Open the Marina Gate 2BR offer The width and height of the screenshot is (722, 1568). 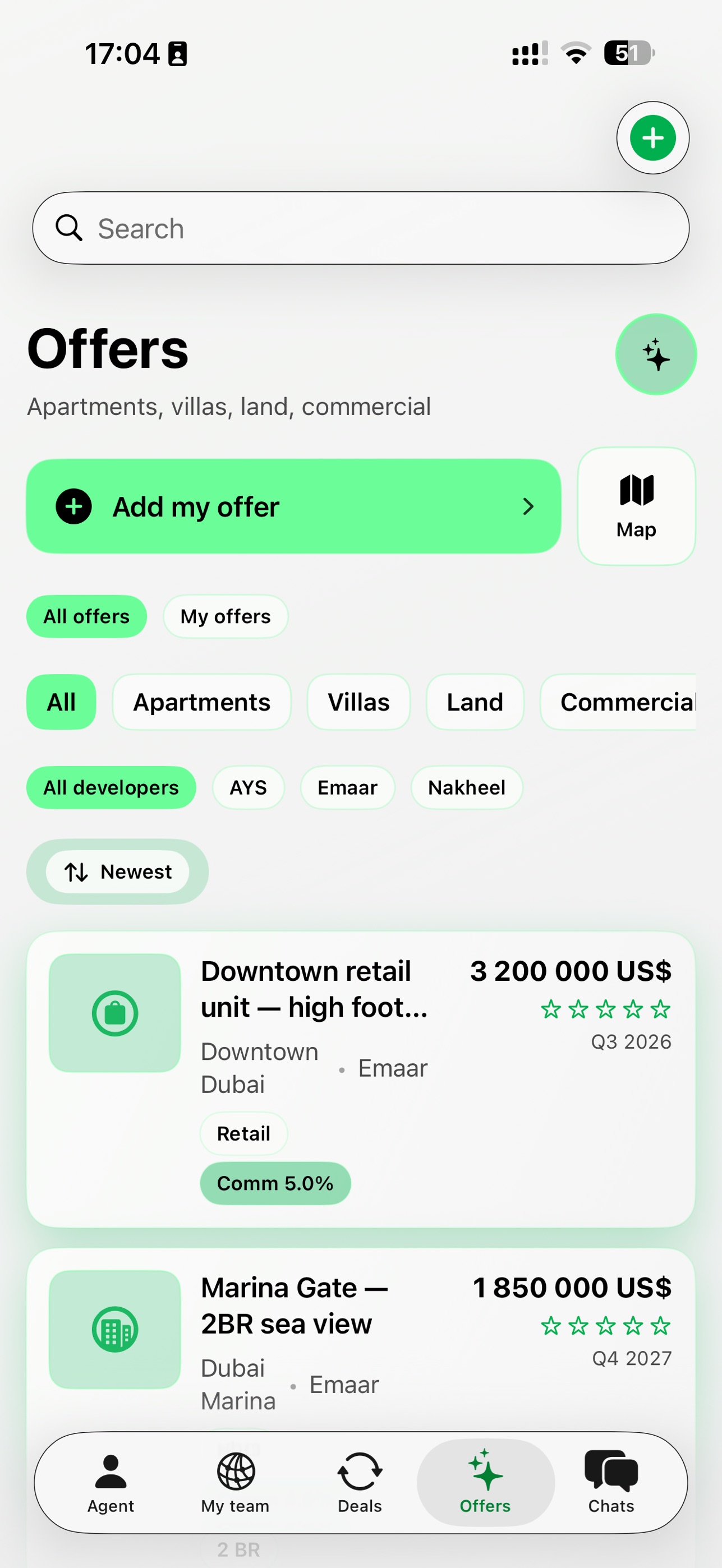[360, 1339]
